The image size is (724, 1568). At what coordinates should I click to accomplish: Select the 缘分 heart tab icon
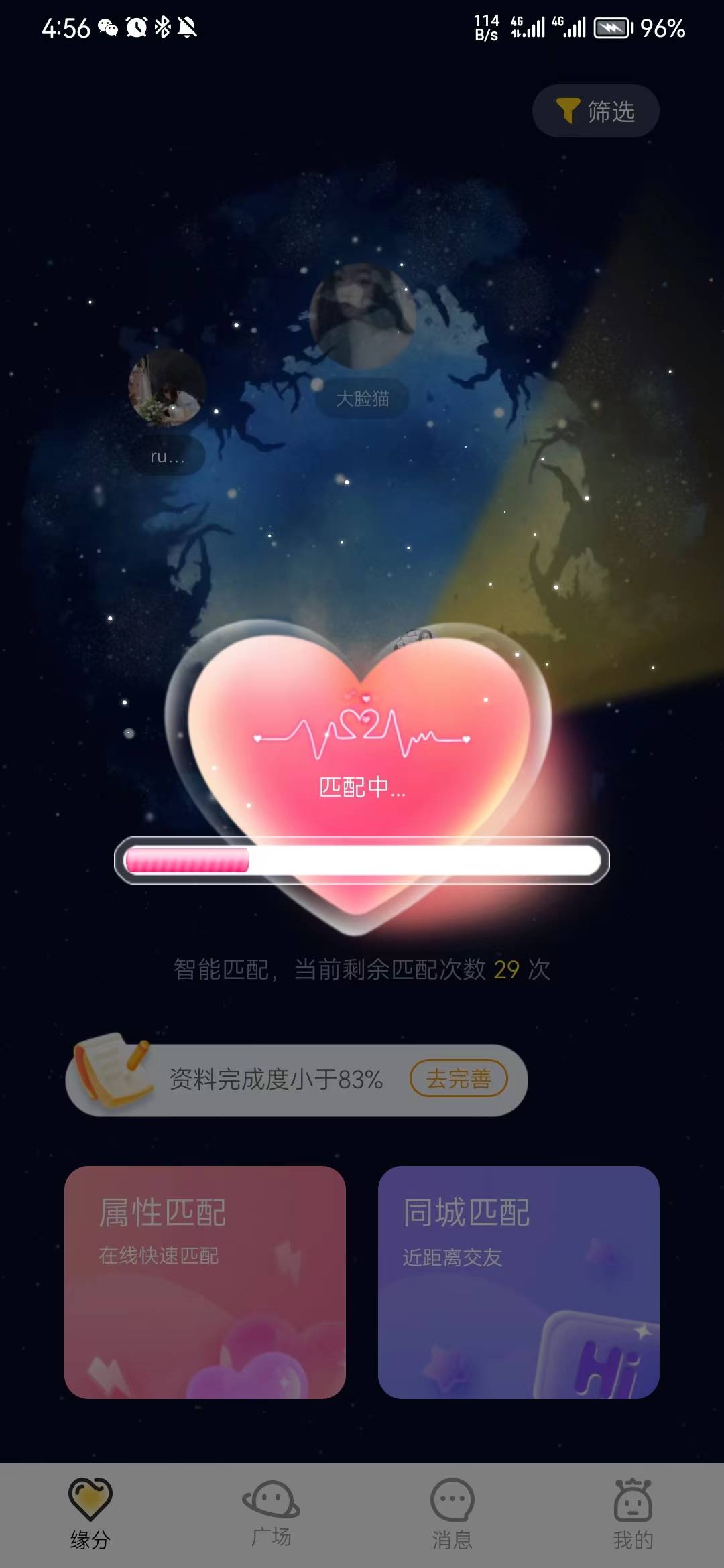(90, 1500)
